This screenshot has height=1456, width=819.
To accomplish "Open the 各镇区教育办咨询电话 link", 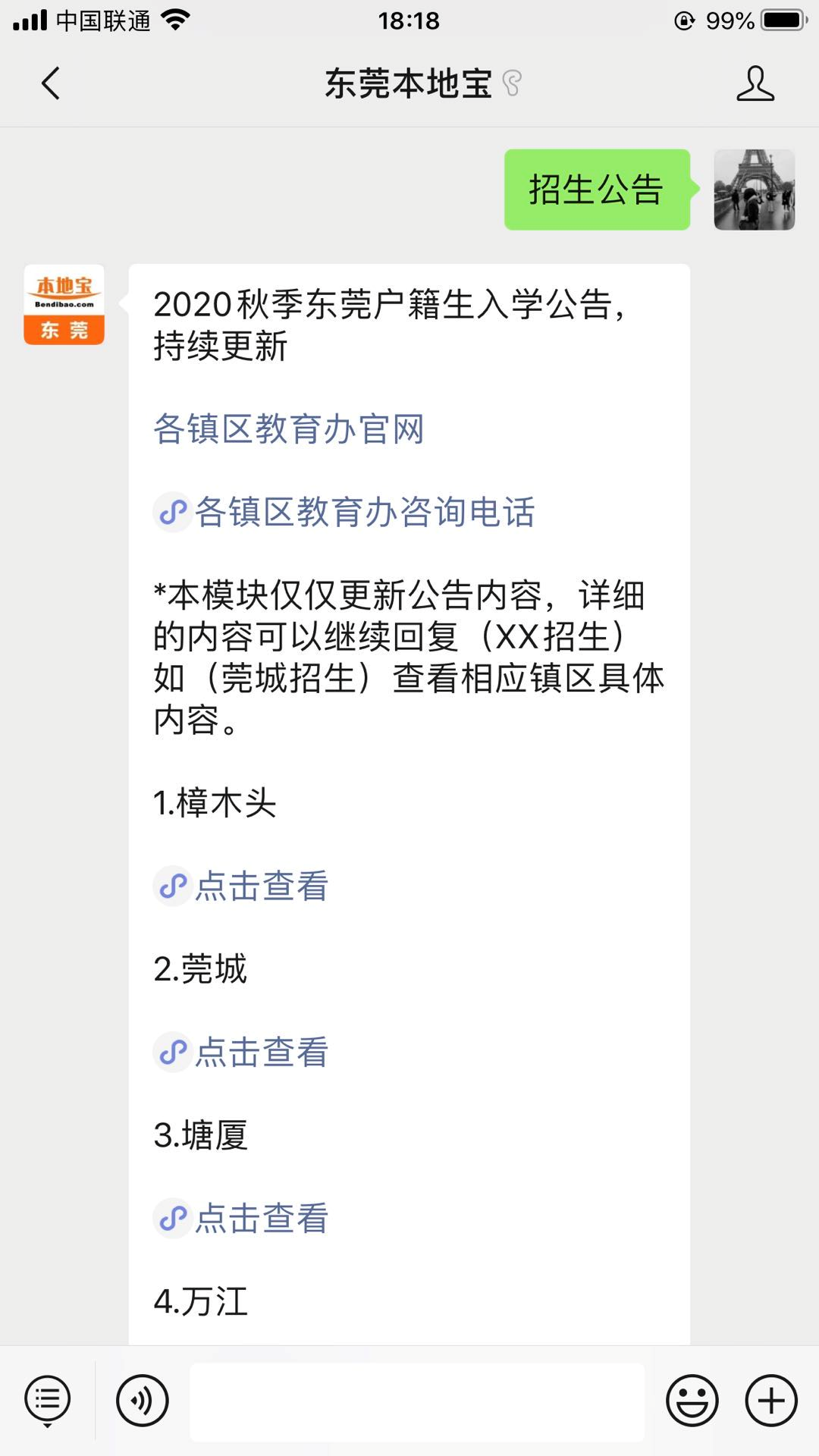I will pyautogui.click(x=364, y=514).
